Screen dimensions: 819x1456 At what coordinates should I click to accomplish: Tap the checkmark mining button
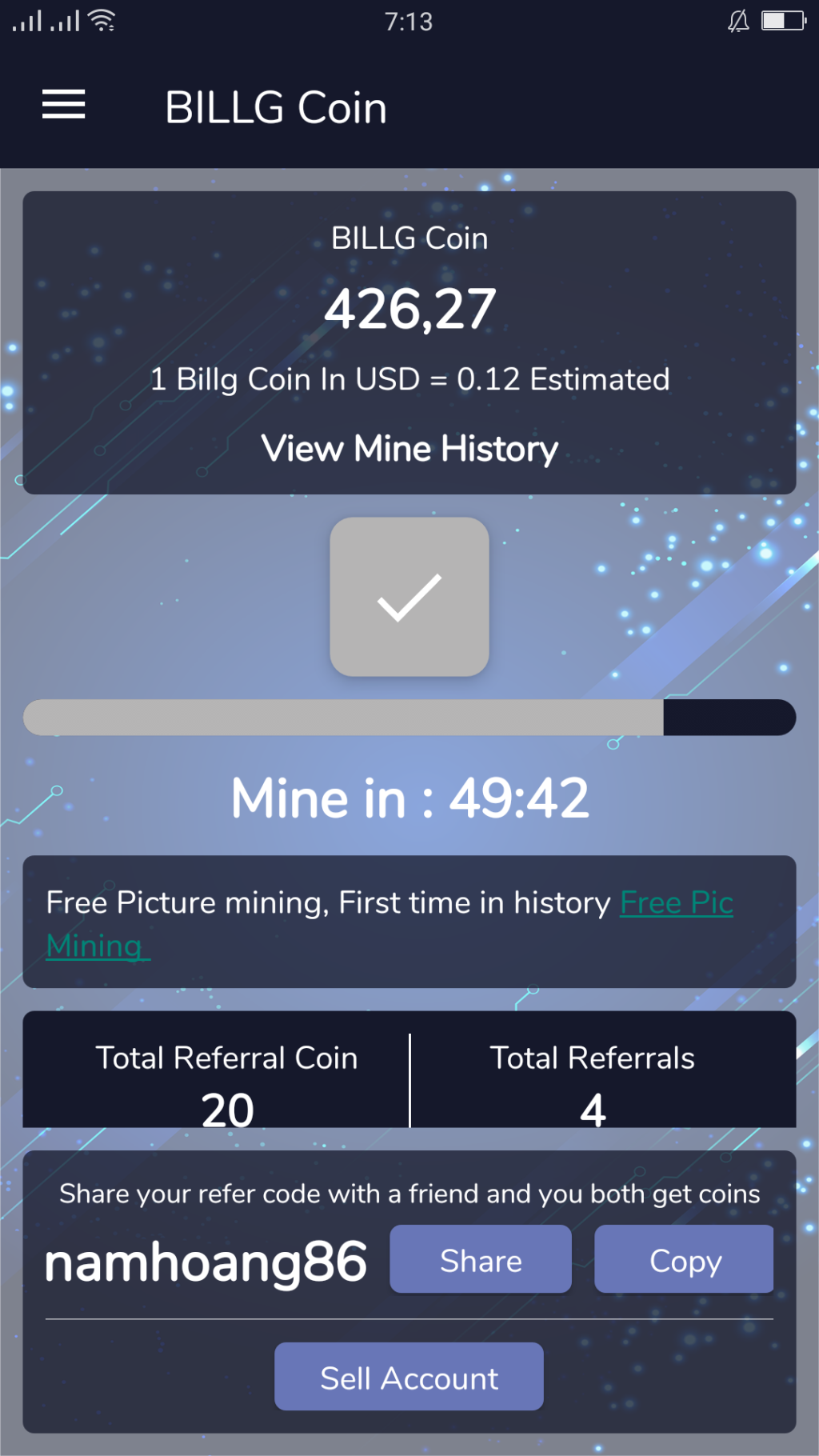click(x=409, y=597)
